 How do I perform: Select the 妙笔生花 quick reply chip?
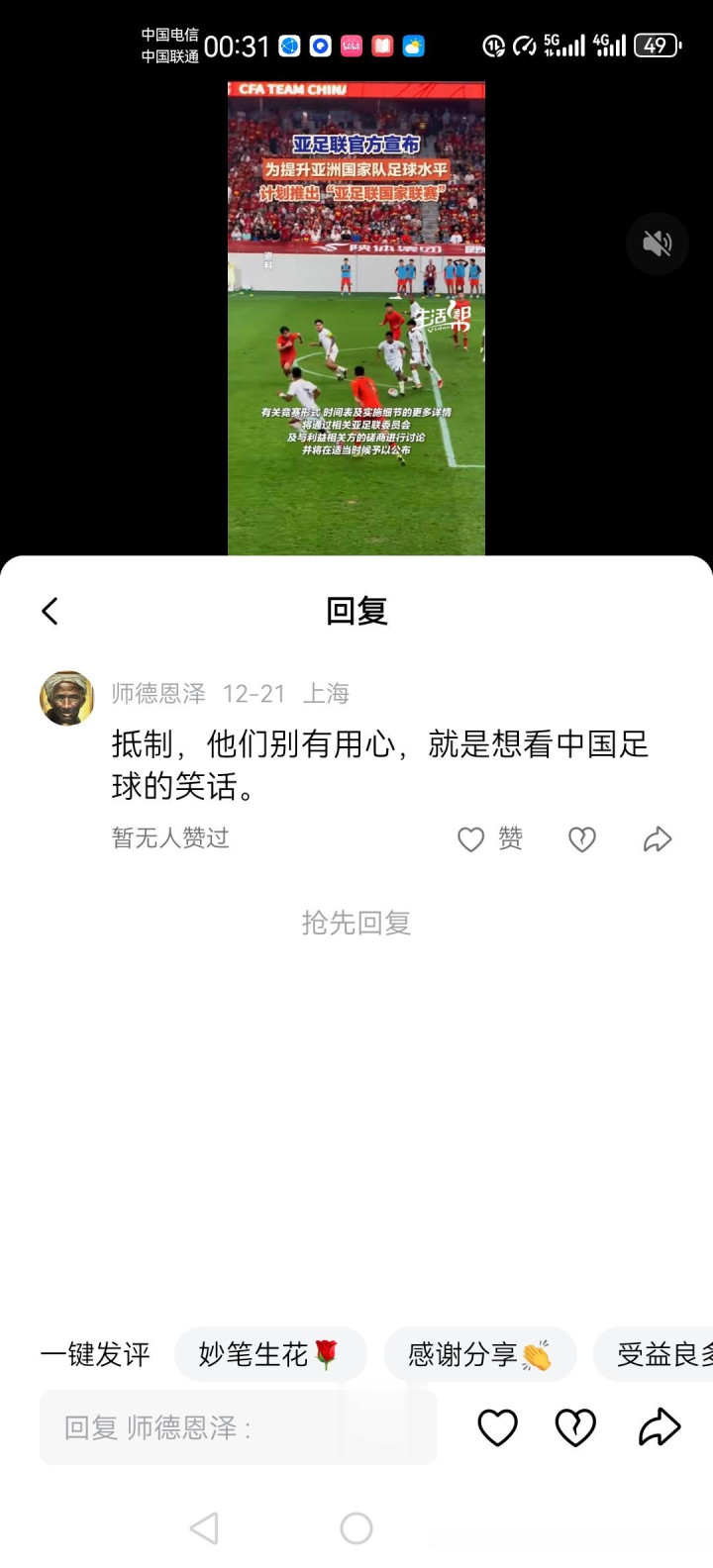pyautogui.click(x=269, y=1354)
